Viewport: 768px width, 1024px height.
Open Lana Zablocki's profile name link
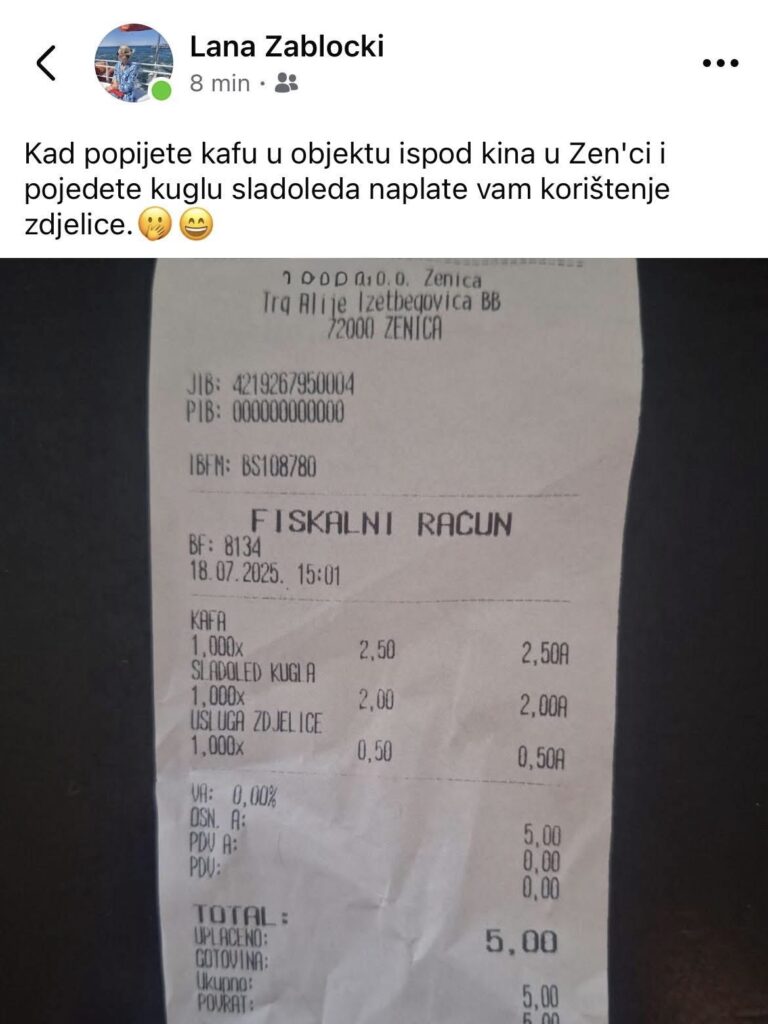coord(287,46)
